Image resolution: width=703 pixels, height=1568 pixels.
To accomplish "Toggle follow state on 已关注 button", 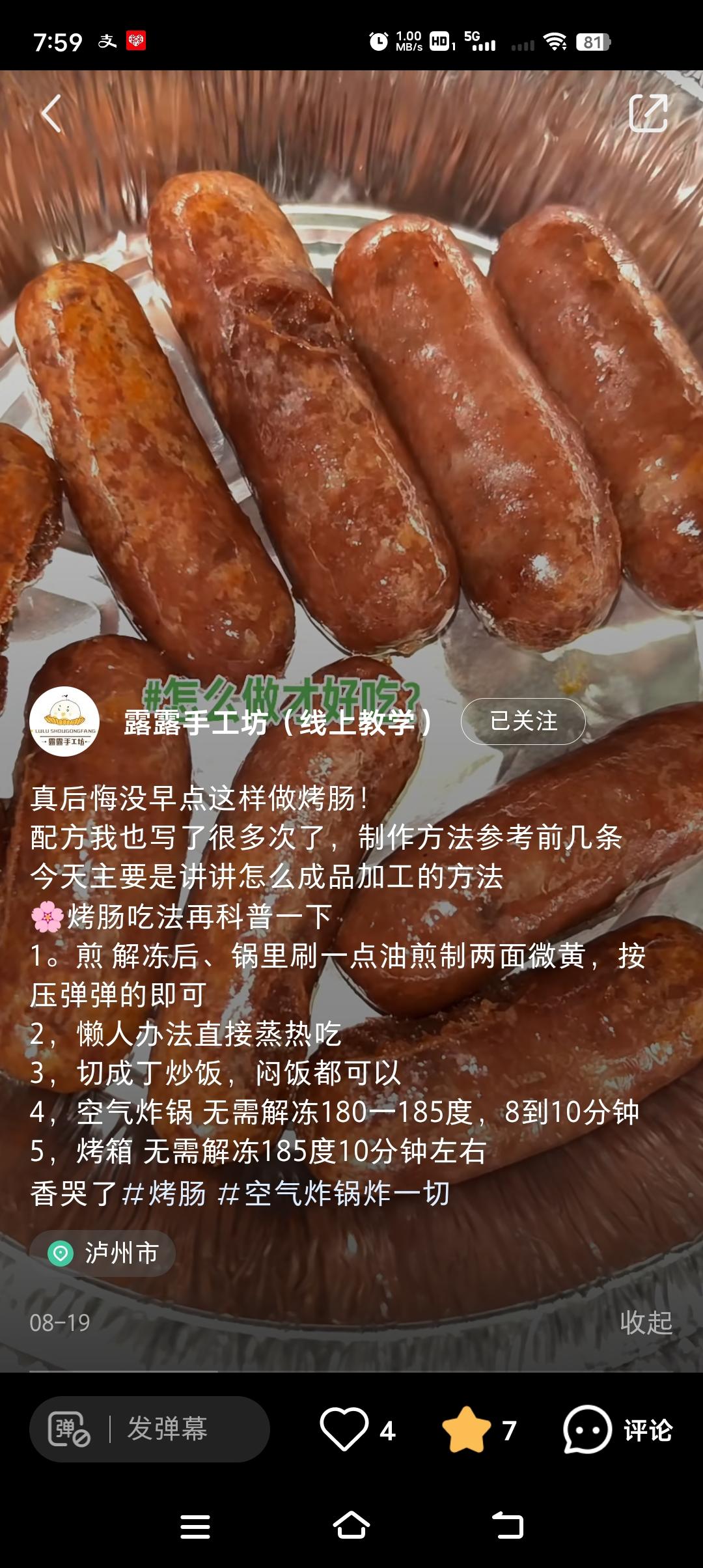I will tap(524, 721).
